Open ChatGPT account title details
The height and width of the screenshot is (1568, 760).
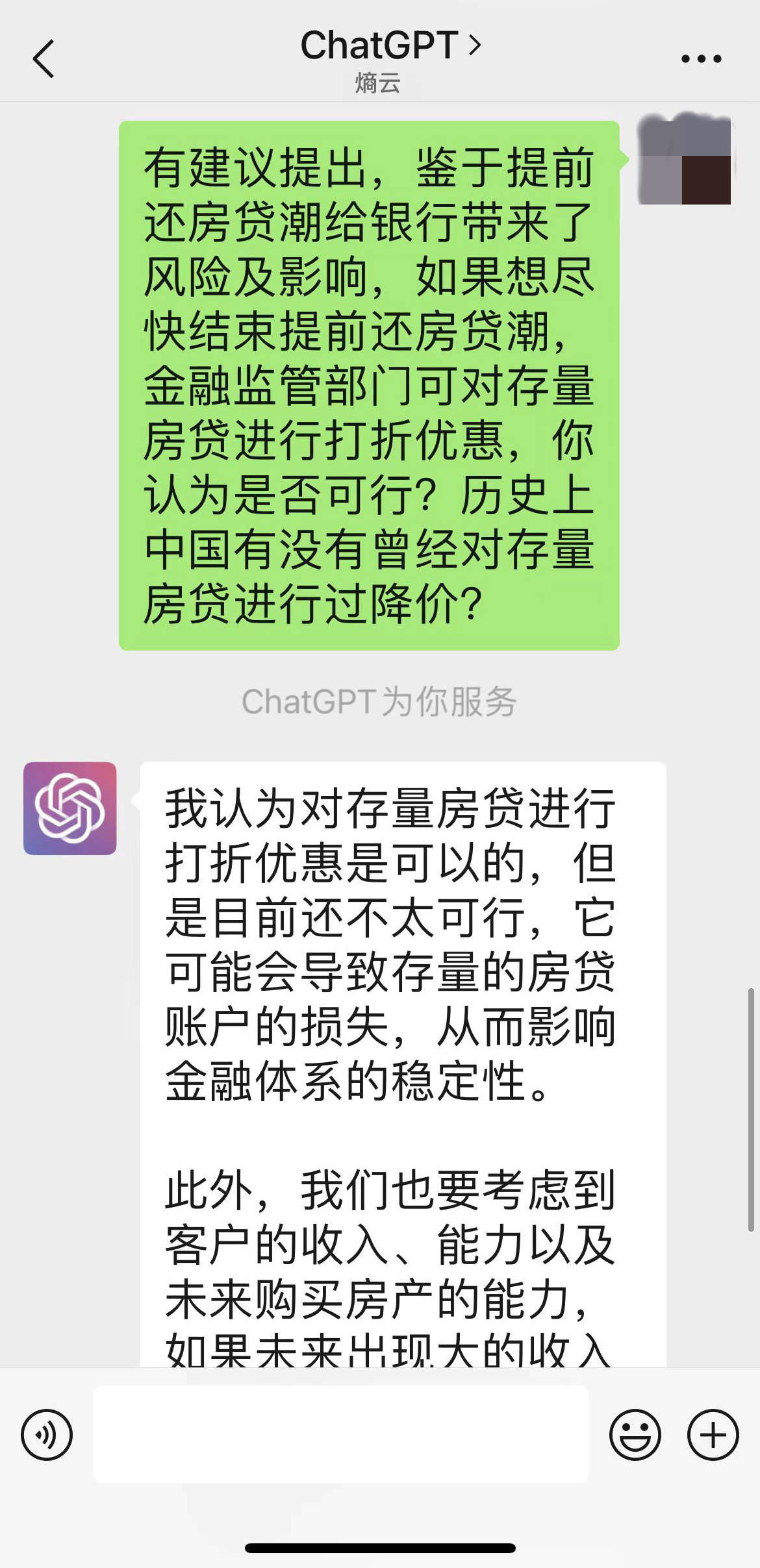(x=390, y=47)
